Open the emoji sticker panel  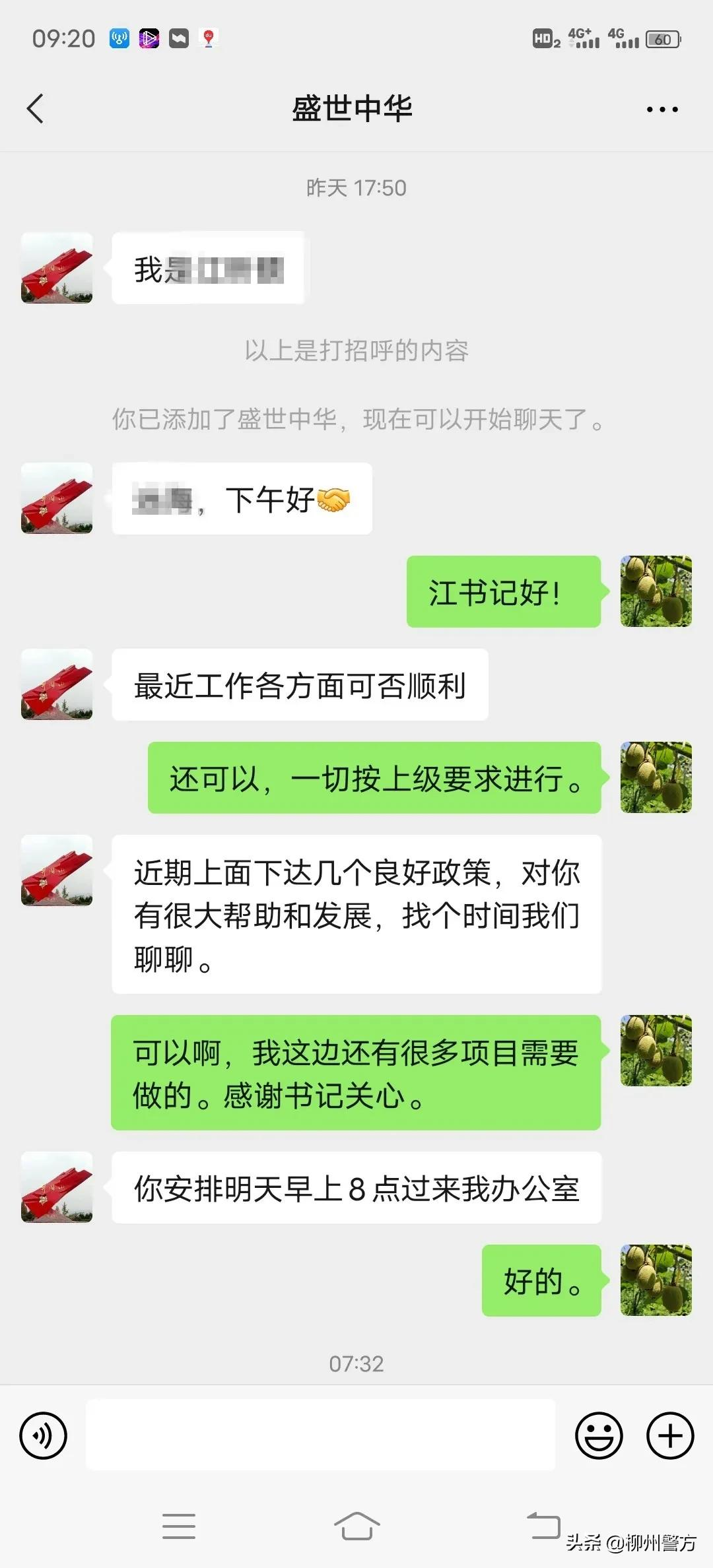coord(599,1435)
